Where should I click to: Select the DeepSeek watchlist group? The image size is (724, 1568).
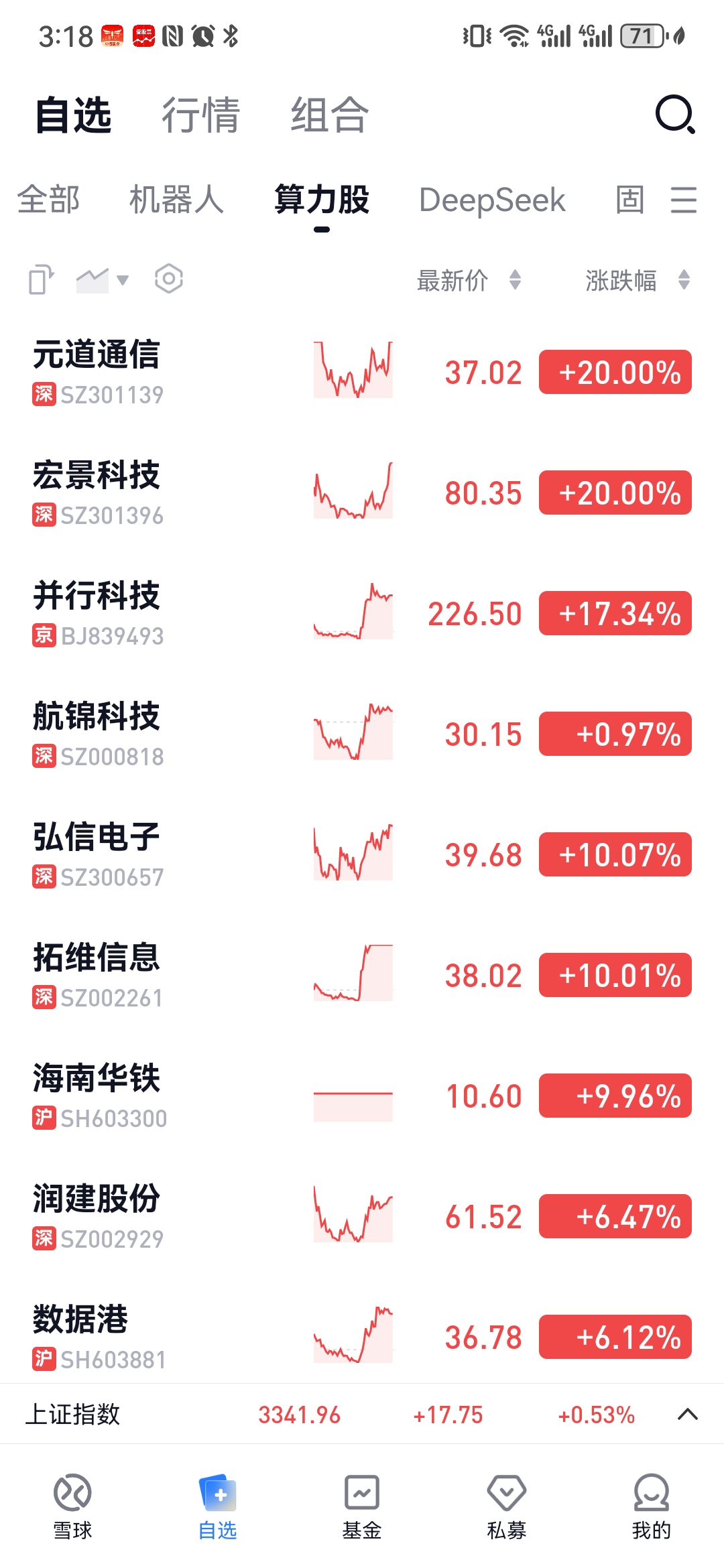tap(492, 200)
